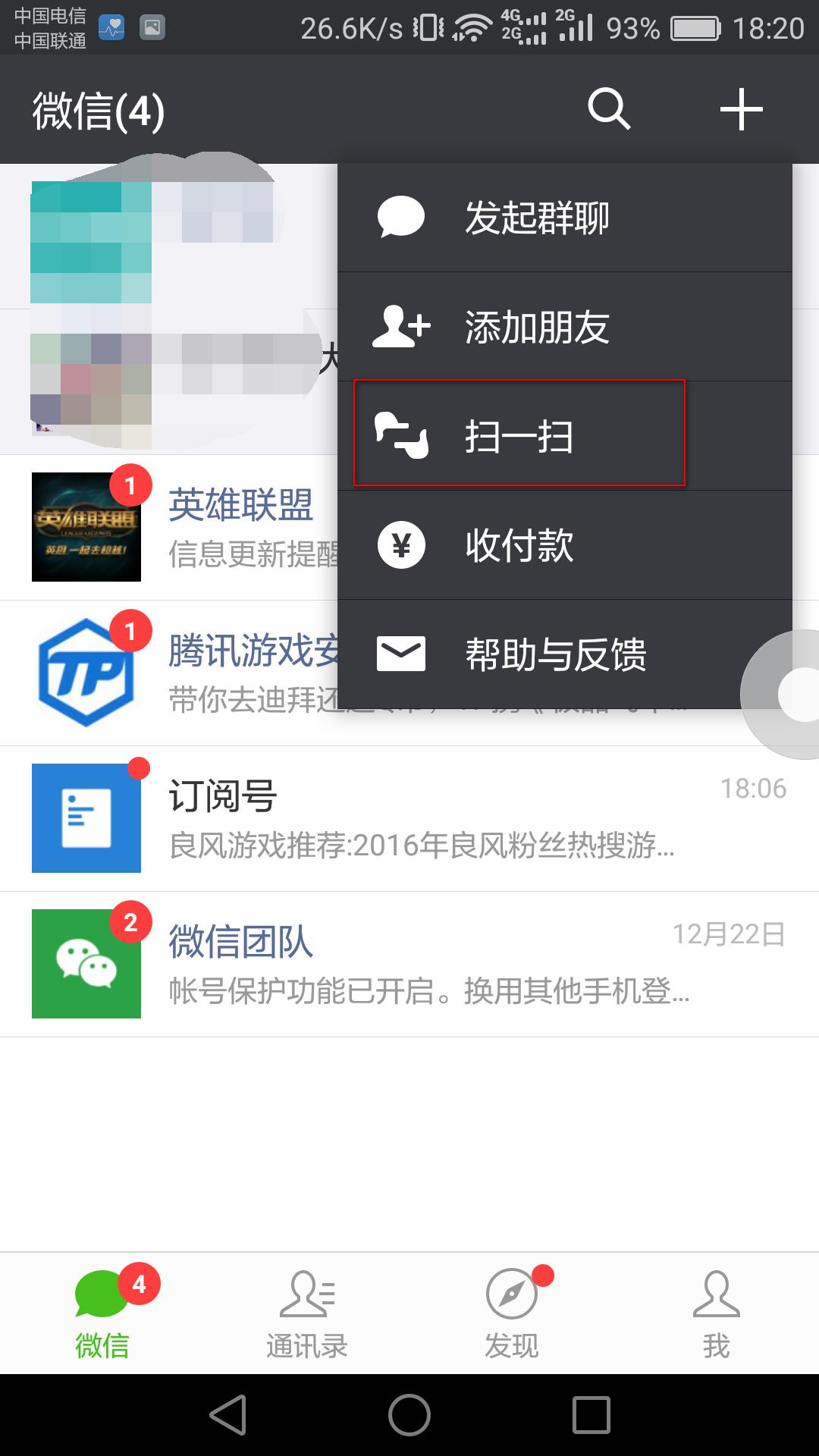This screenshot has width=819, height=1456.
Task: Choose 扫一扫 from the popup menu
Action: (x=520, y=436)
